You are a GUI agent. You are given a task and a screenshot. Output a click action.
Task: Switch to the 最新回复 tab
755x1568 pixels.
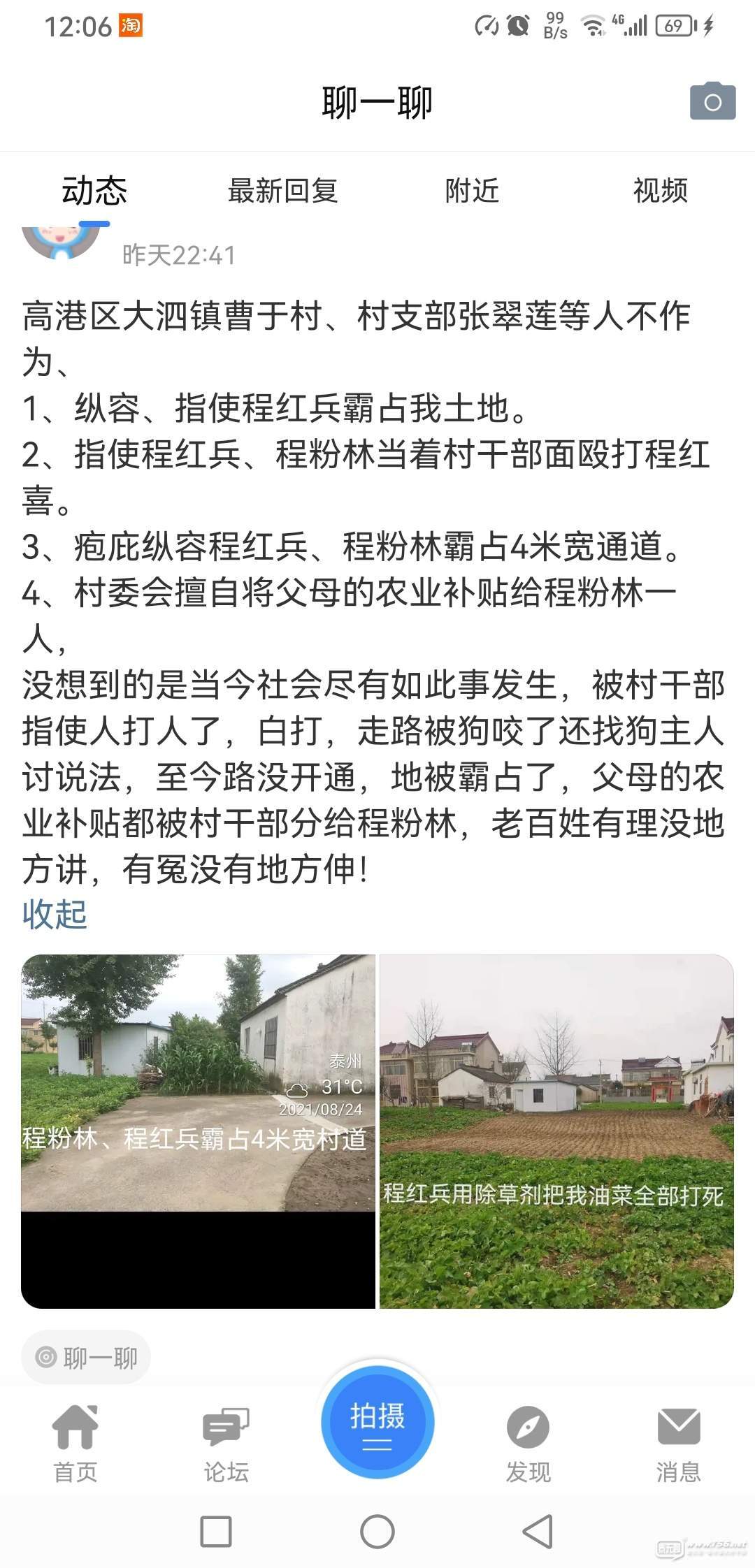(282, 190)
